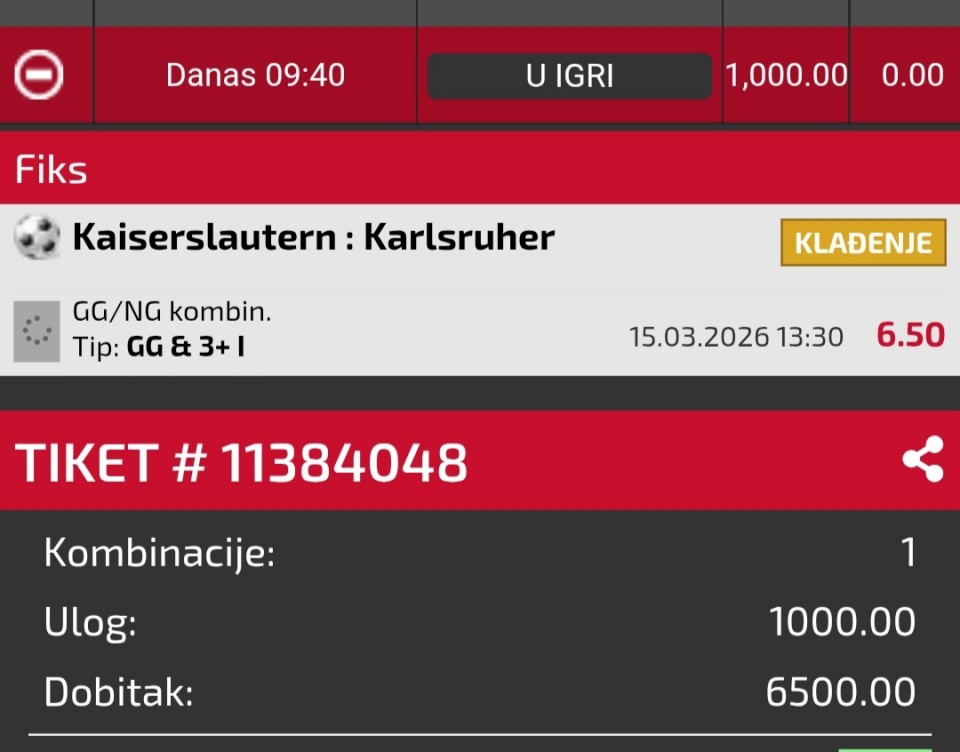This screenshot has height=752, width=960.
Task: Share ticket #11384048
Action: click(x=922, y=460)
